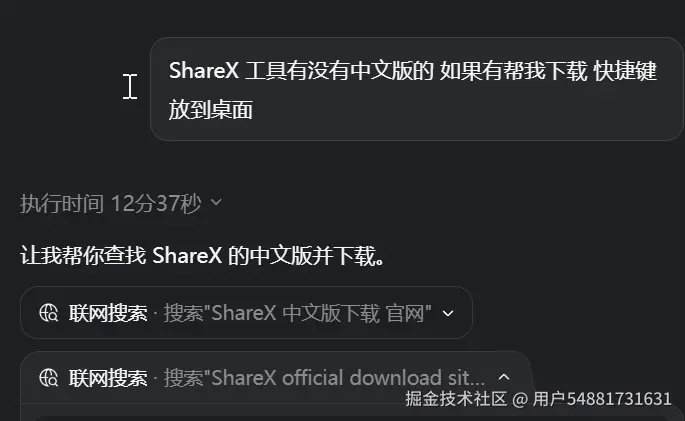Collapse the "ShareX official download" web search
The width and height of the screenshot is (685, 421).
(x=504, y=378)
